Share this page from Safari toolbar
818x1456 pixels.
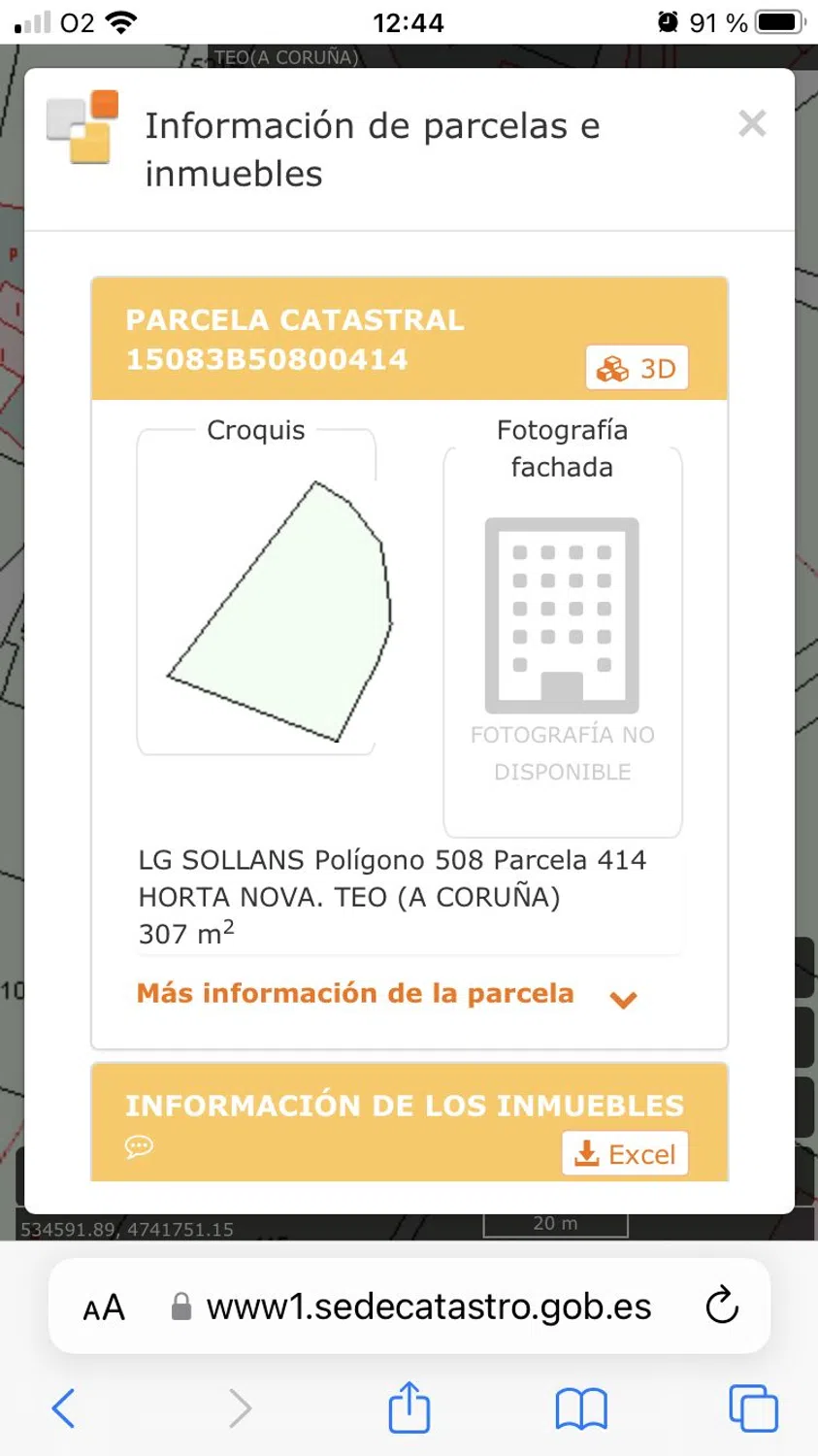[409, 1407]
